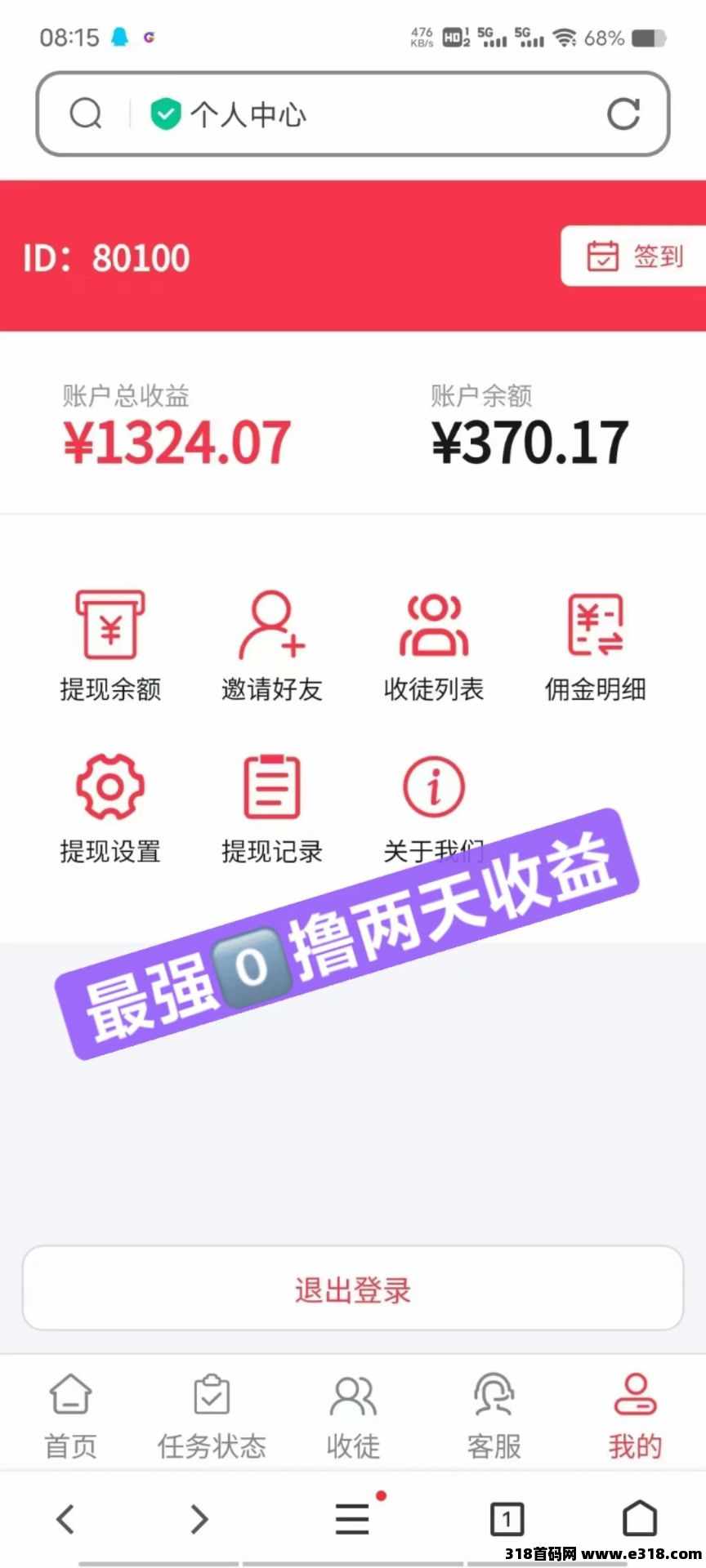Switch to the 任务状态 tab
706x1568 pixels.
click(212, 1416)
